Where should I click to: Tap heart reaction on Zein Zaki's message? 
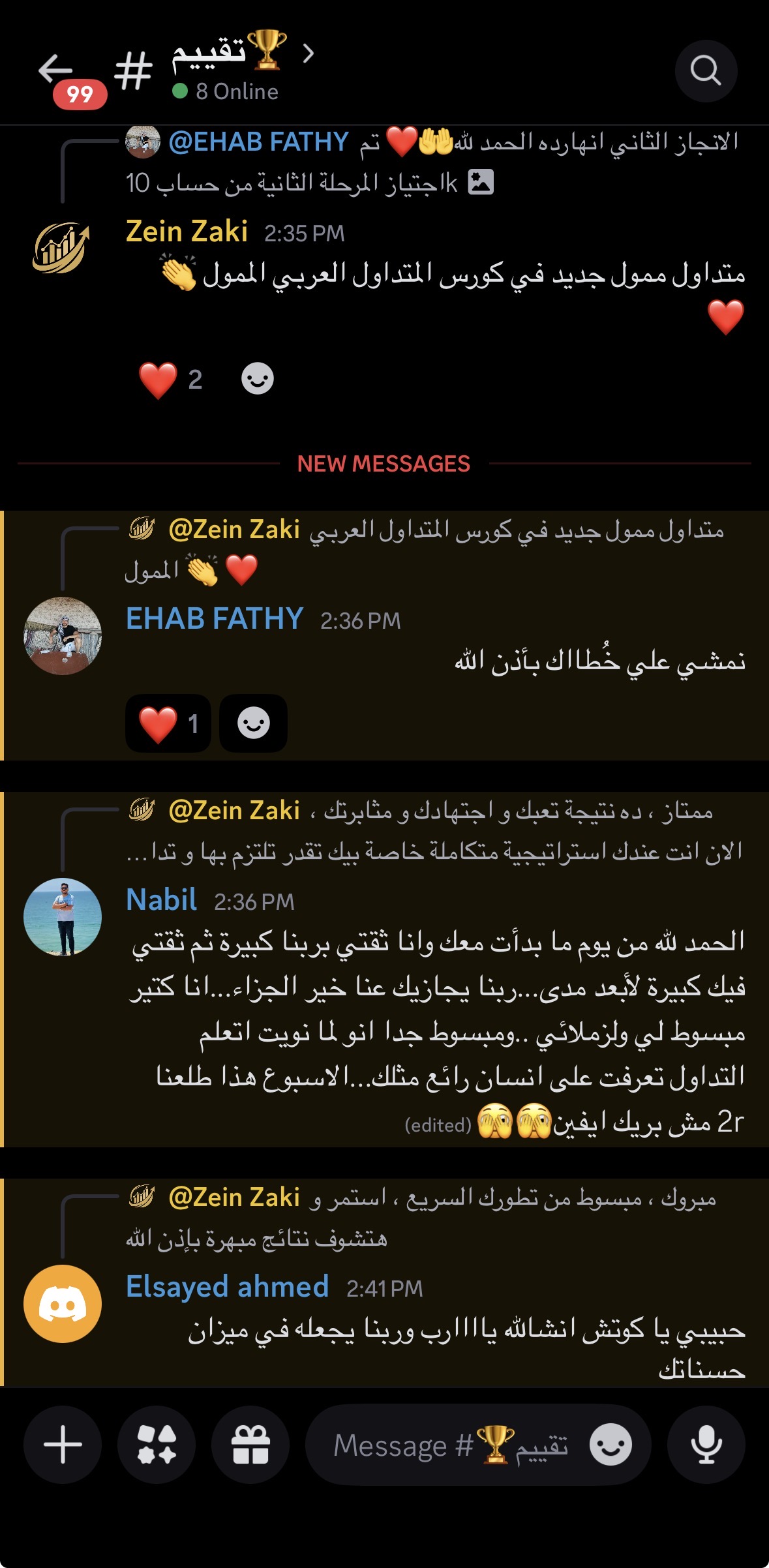(170, 380)
